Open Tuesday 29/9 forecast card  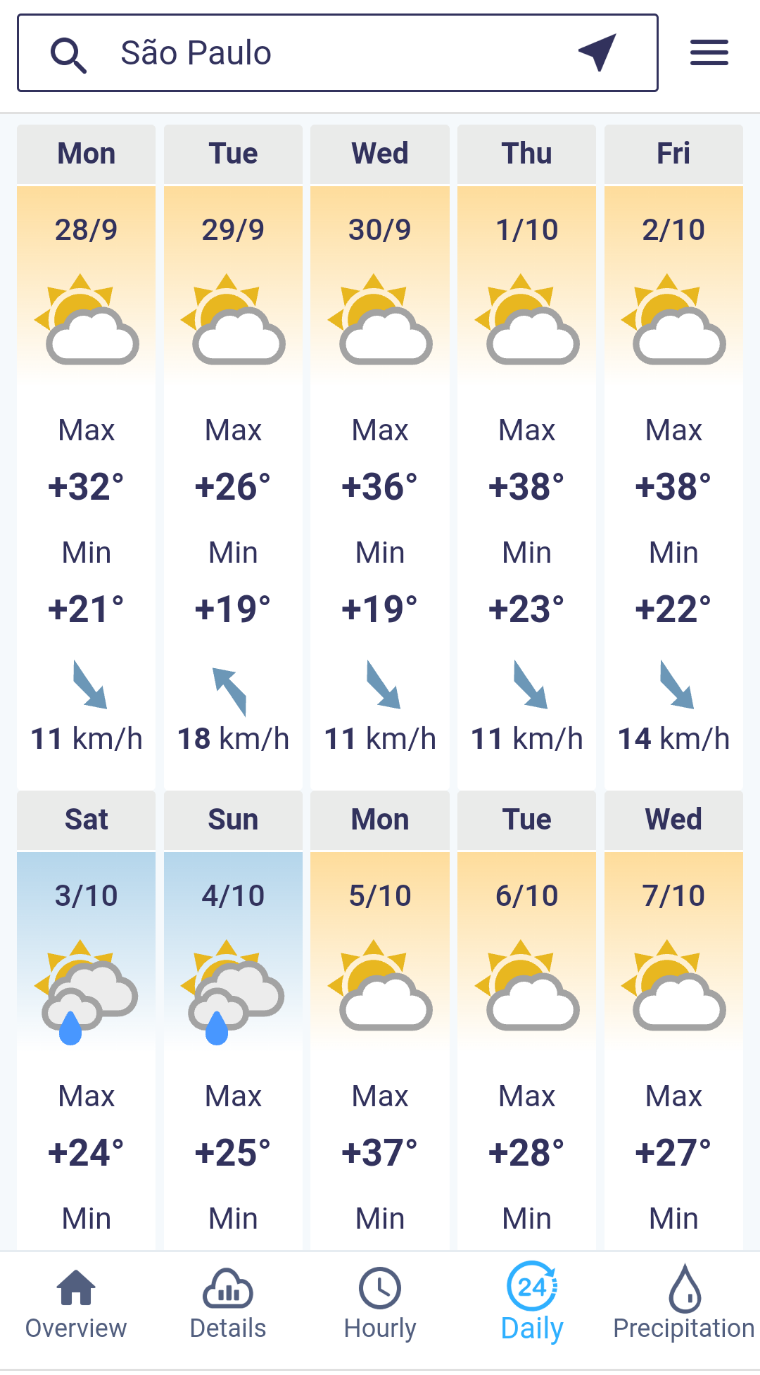[233, 456]
